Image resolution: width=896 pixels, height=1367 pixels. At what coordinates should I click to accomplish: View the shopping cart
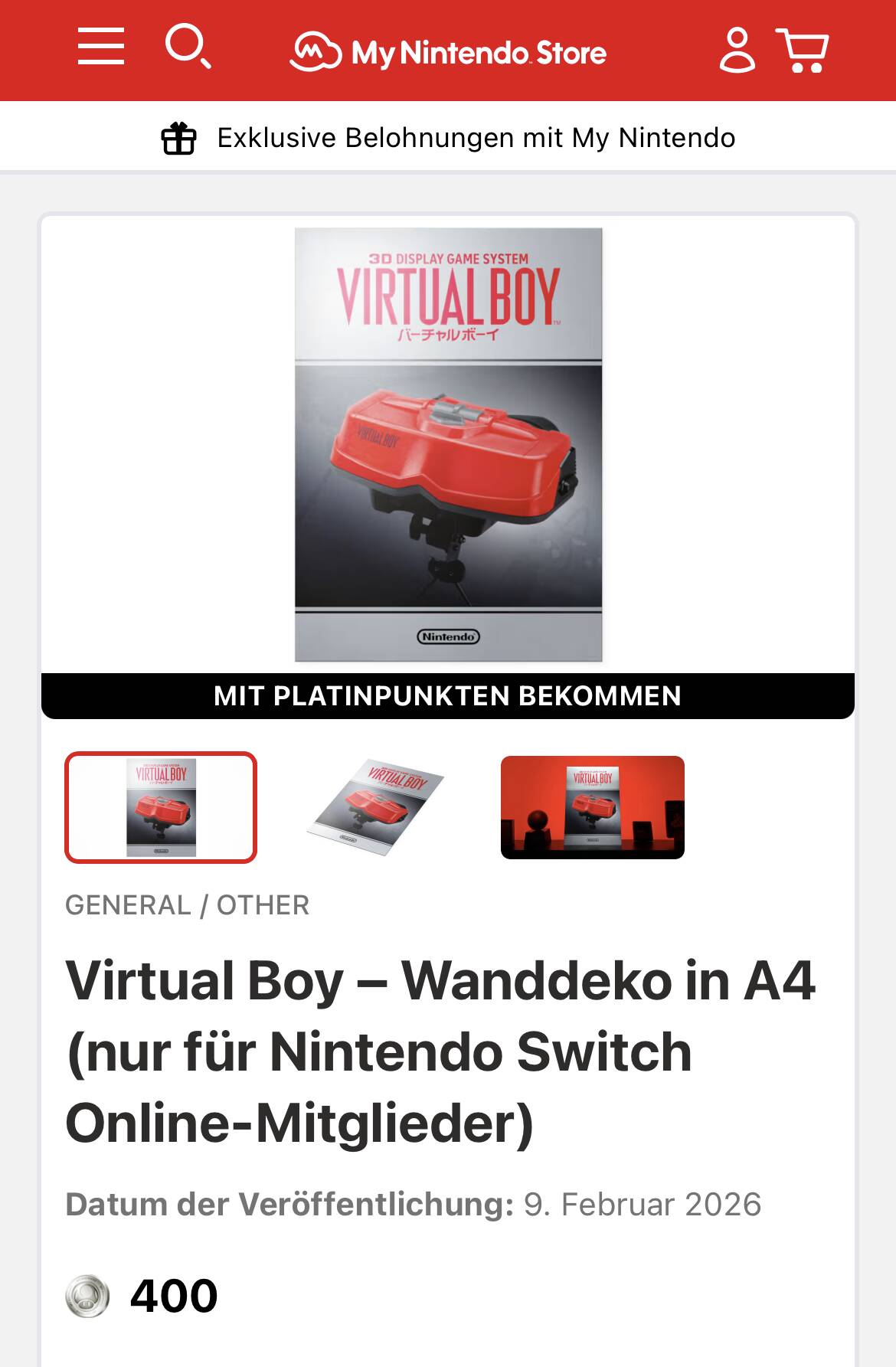pos(802,51)
